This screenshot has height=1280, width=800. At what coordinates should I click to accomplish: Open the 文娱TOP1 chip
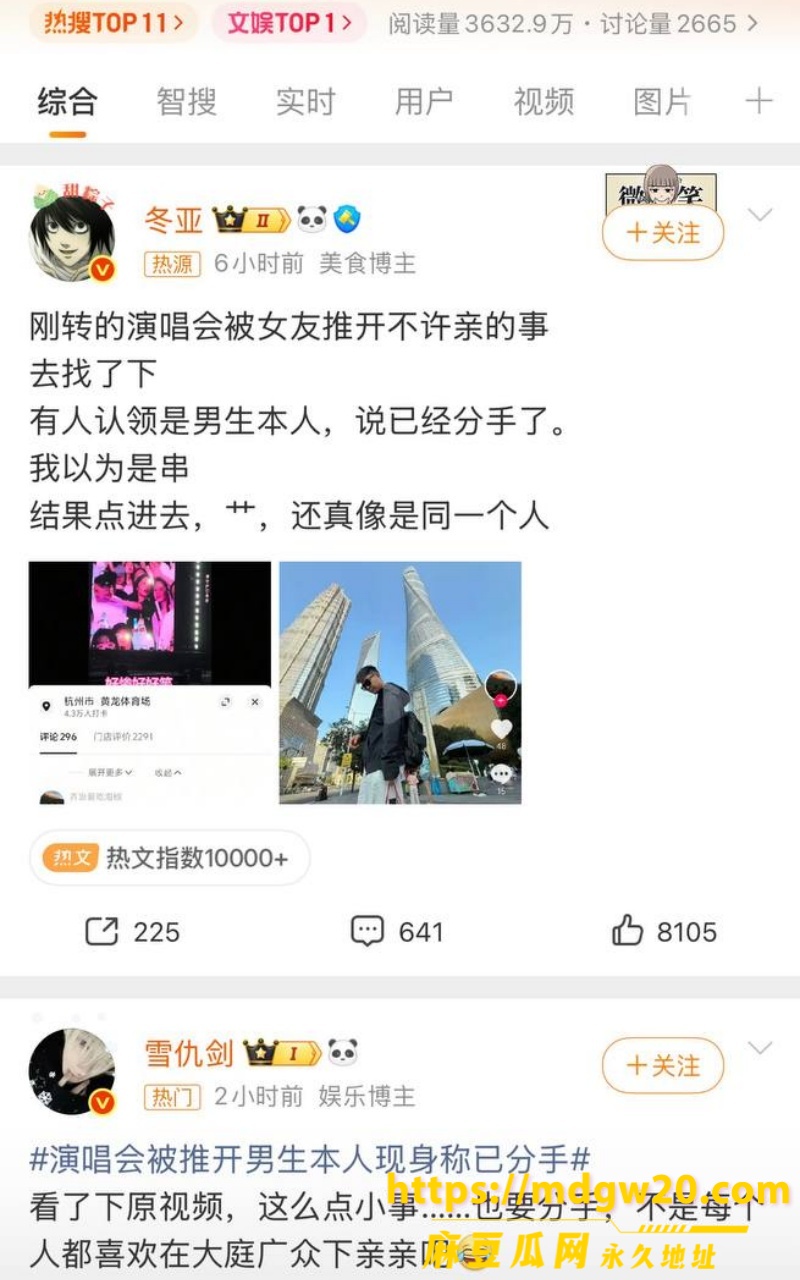[x=288, y=21]
